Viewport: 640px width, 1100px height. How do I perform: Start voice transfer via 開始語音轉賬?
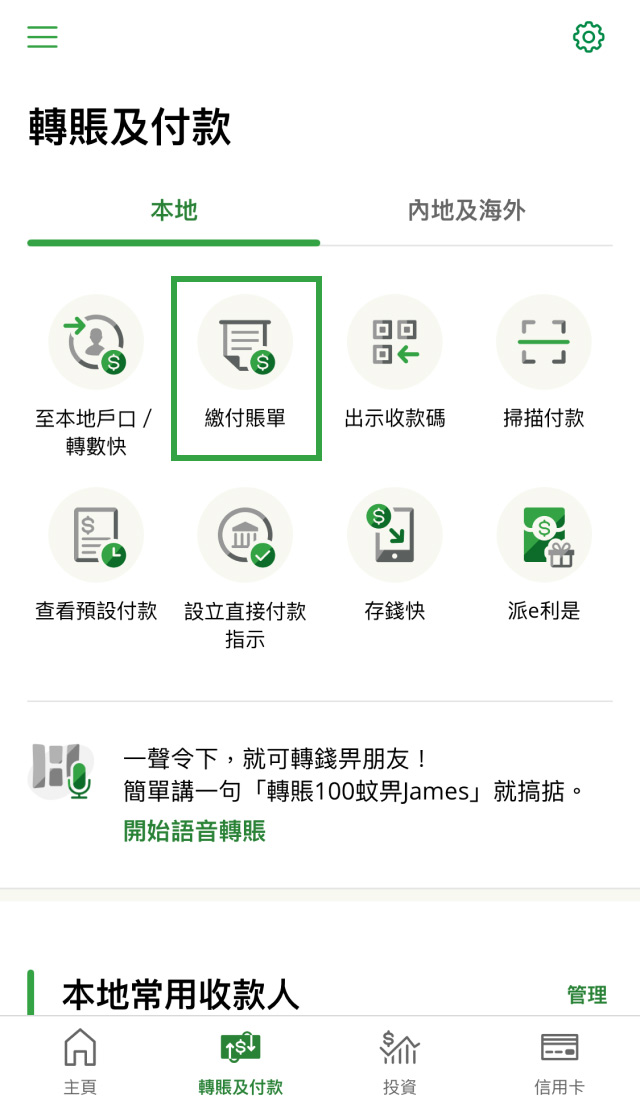coord(195,831)
